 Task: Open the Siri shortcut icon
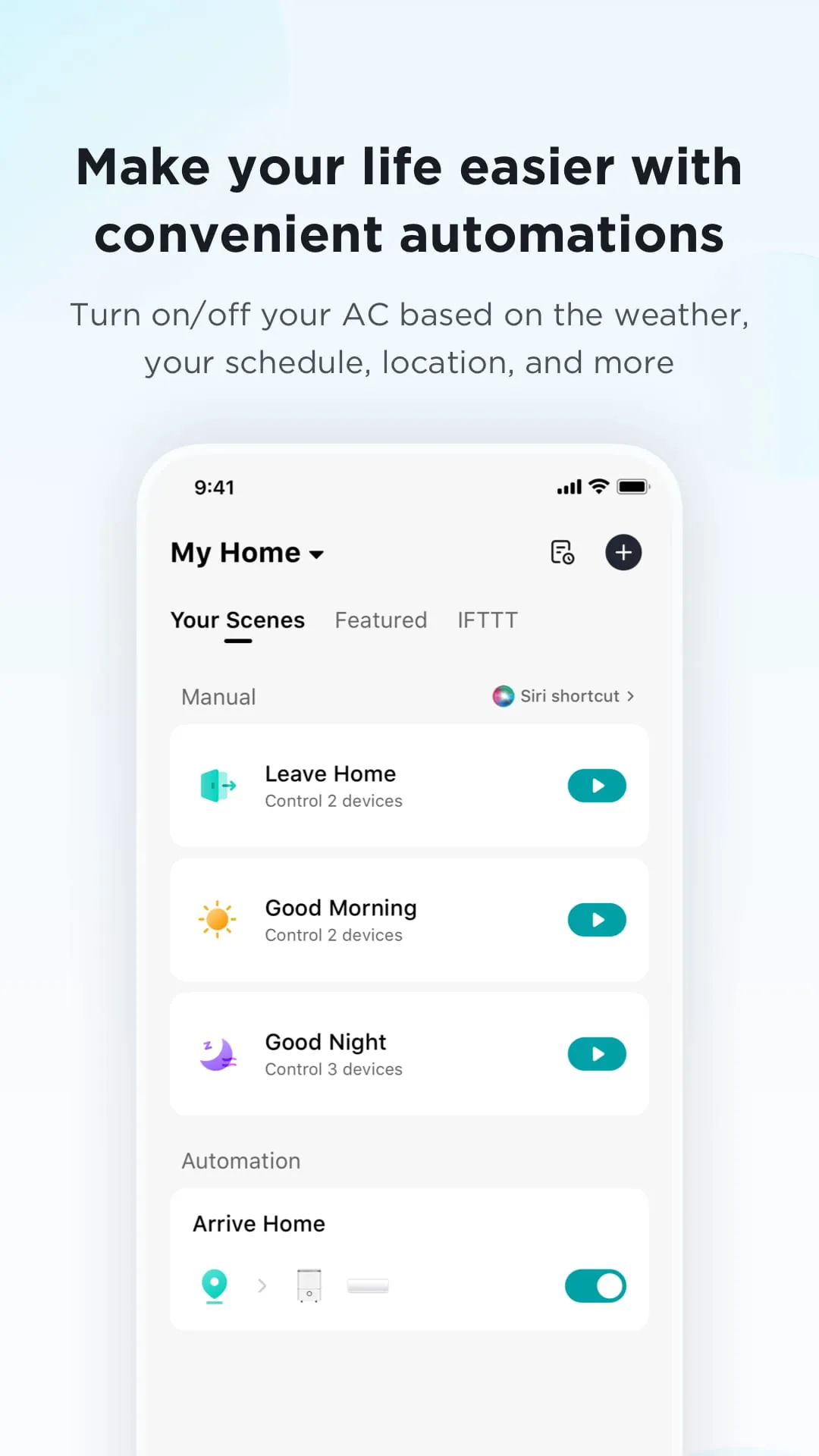pyautogui.click(x=503, y=695)
